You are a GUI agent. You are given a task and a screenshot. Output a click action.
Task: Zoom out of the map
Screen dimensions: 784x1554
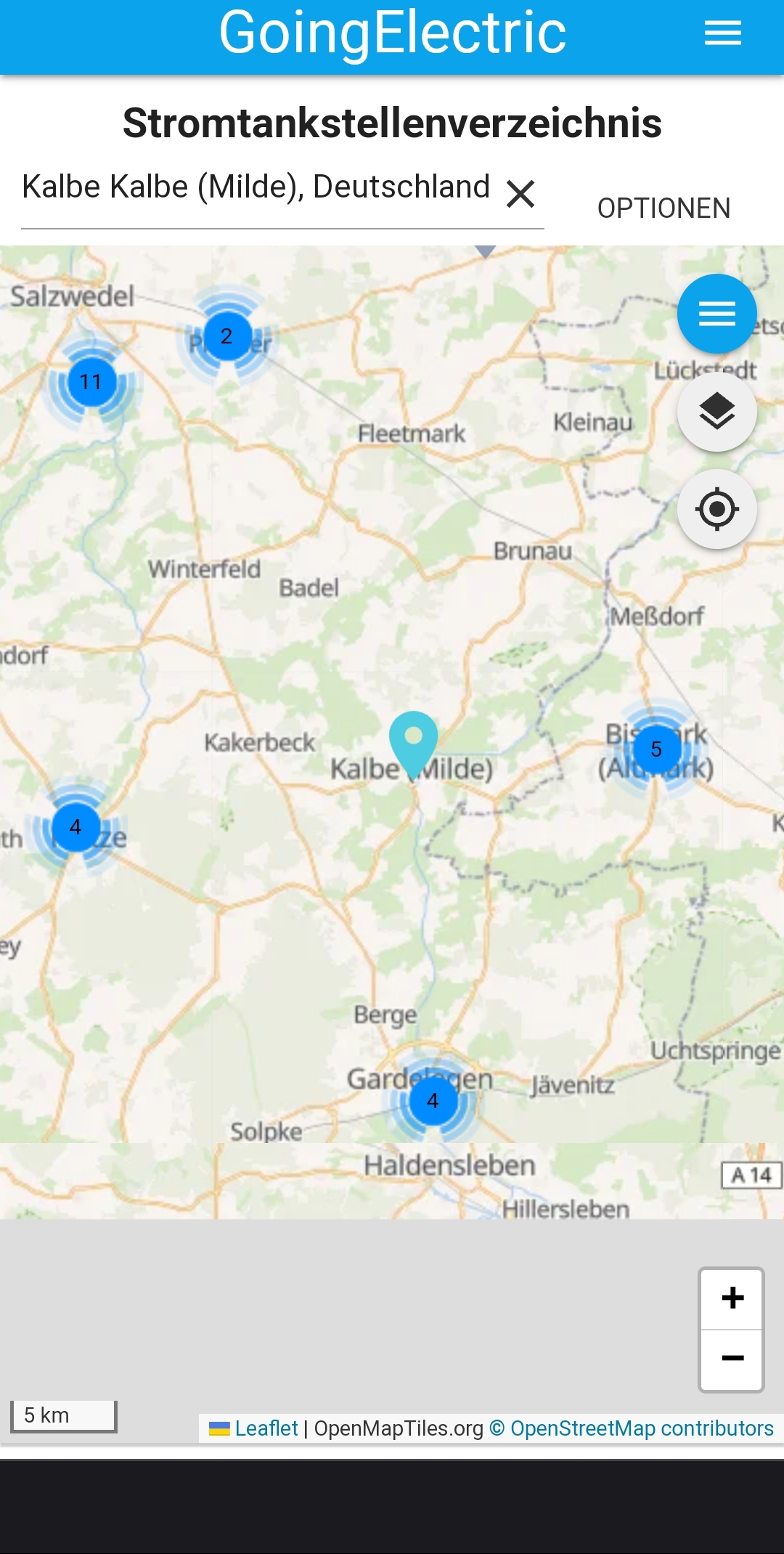point(732,1359)
